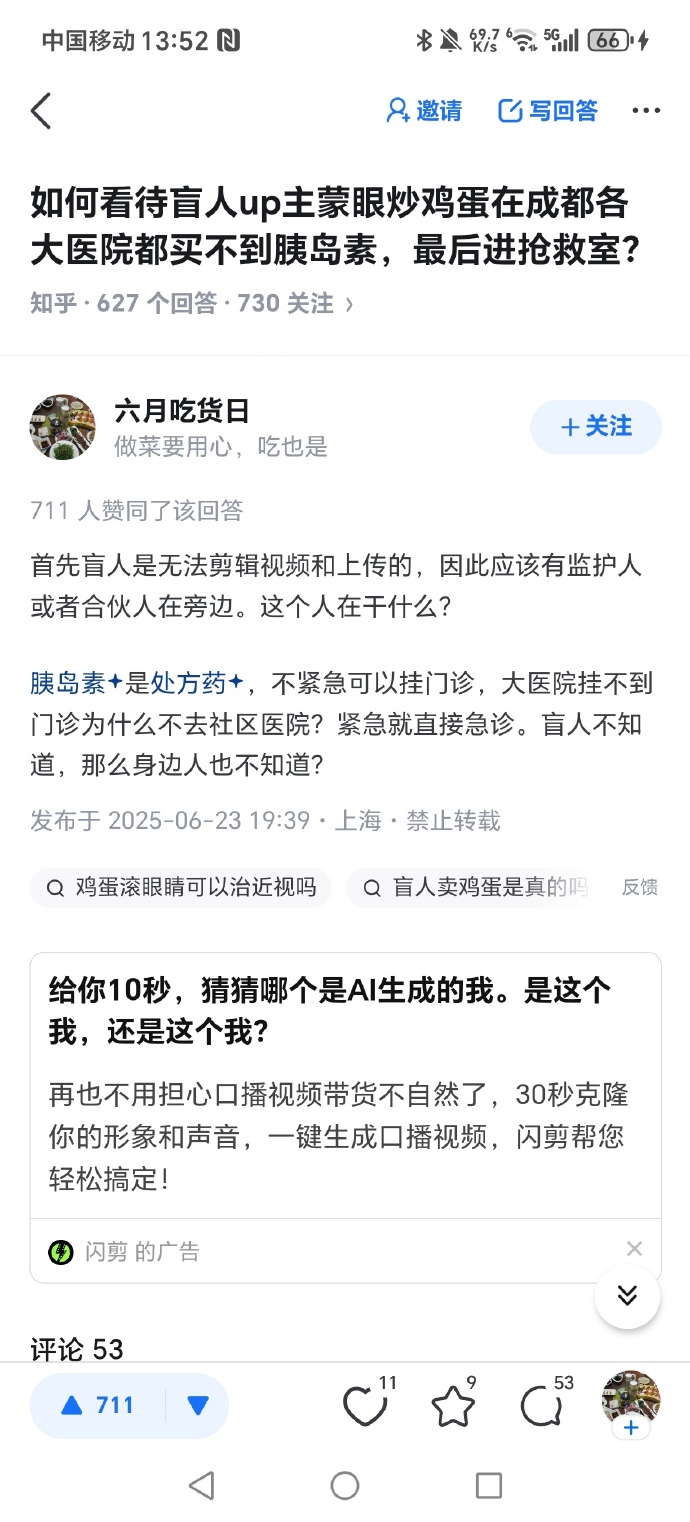Open the question details via the 知乎 · 627 个回答 line
The image size is (690, 1522).
[x=191, y=303]
